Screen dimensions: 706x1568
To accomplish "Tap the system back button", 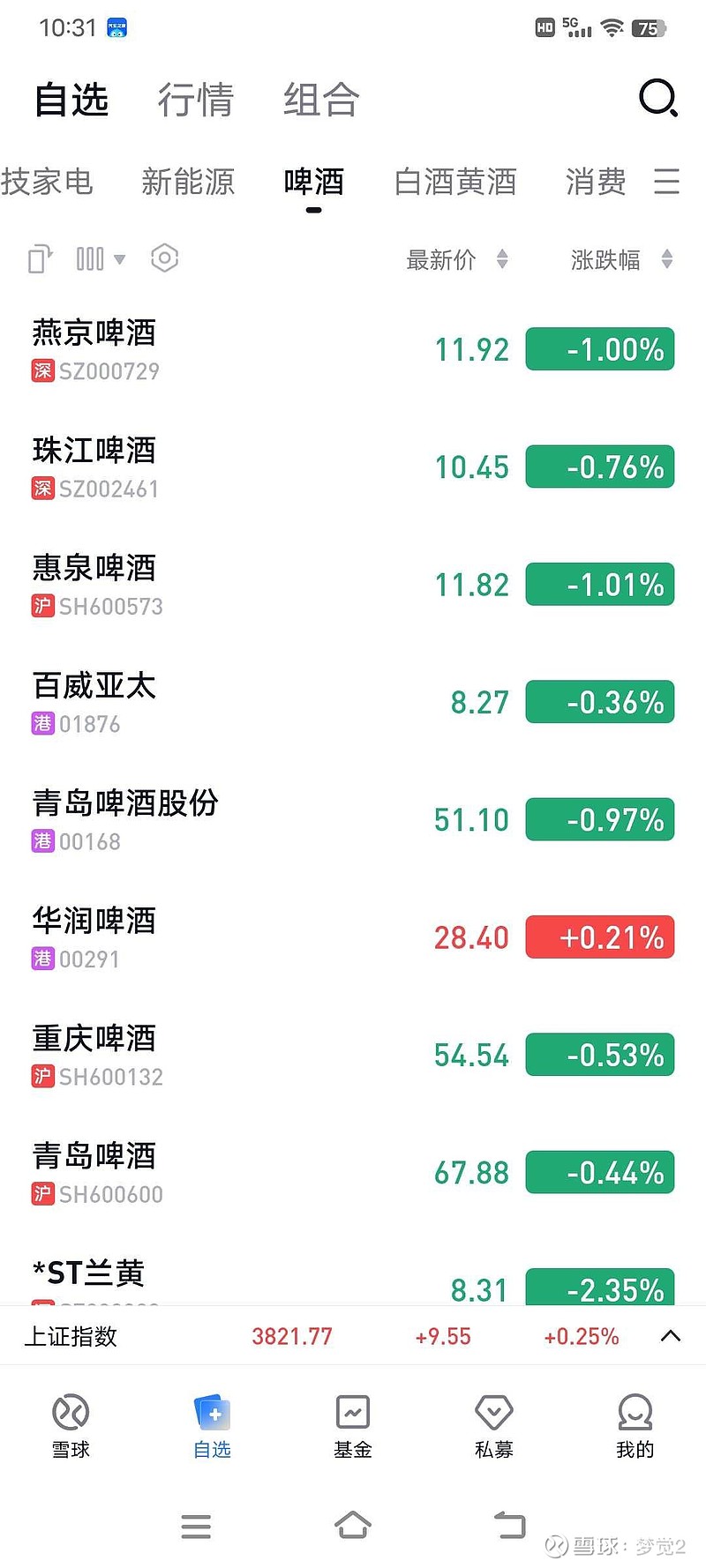I will pyautogui.click(x=509, y=1525).
